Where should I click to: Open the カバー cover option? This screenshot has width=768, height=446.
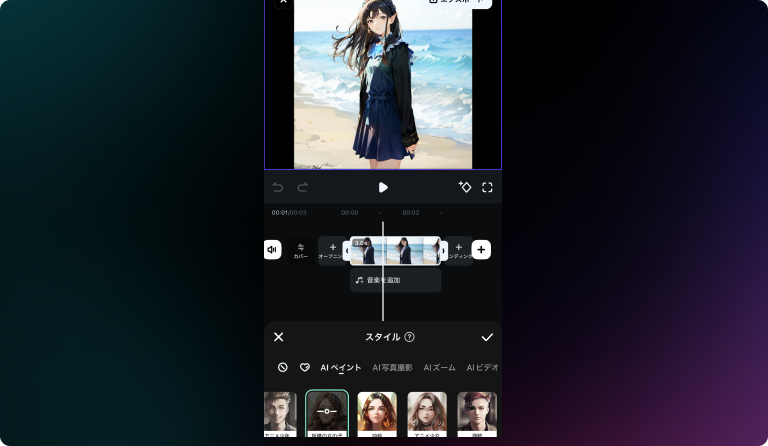point(301,250)
